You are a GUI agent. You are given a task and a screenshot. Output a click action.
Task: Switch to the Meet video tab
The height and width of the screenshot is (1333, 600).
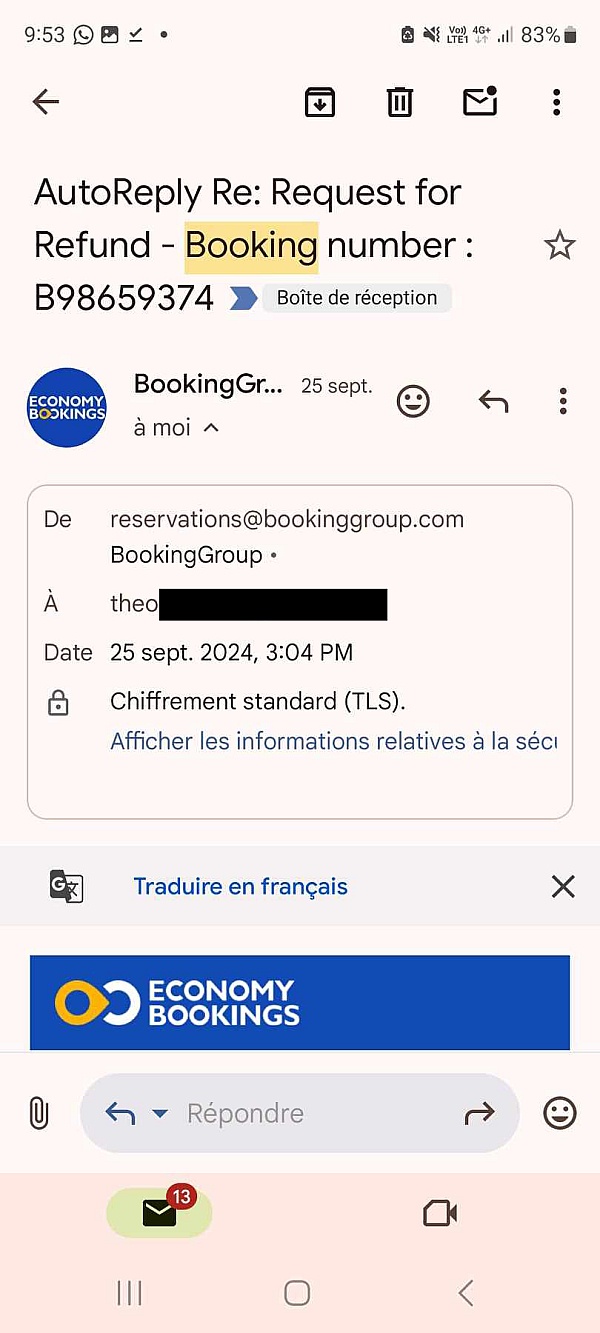pos(440,1214)
